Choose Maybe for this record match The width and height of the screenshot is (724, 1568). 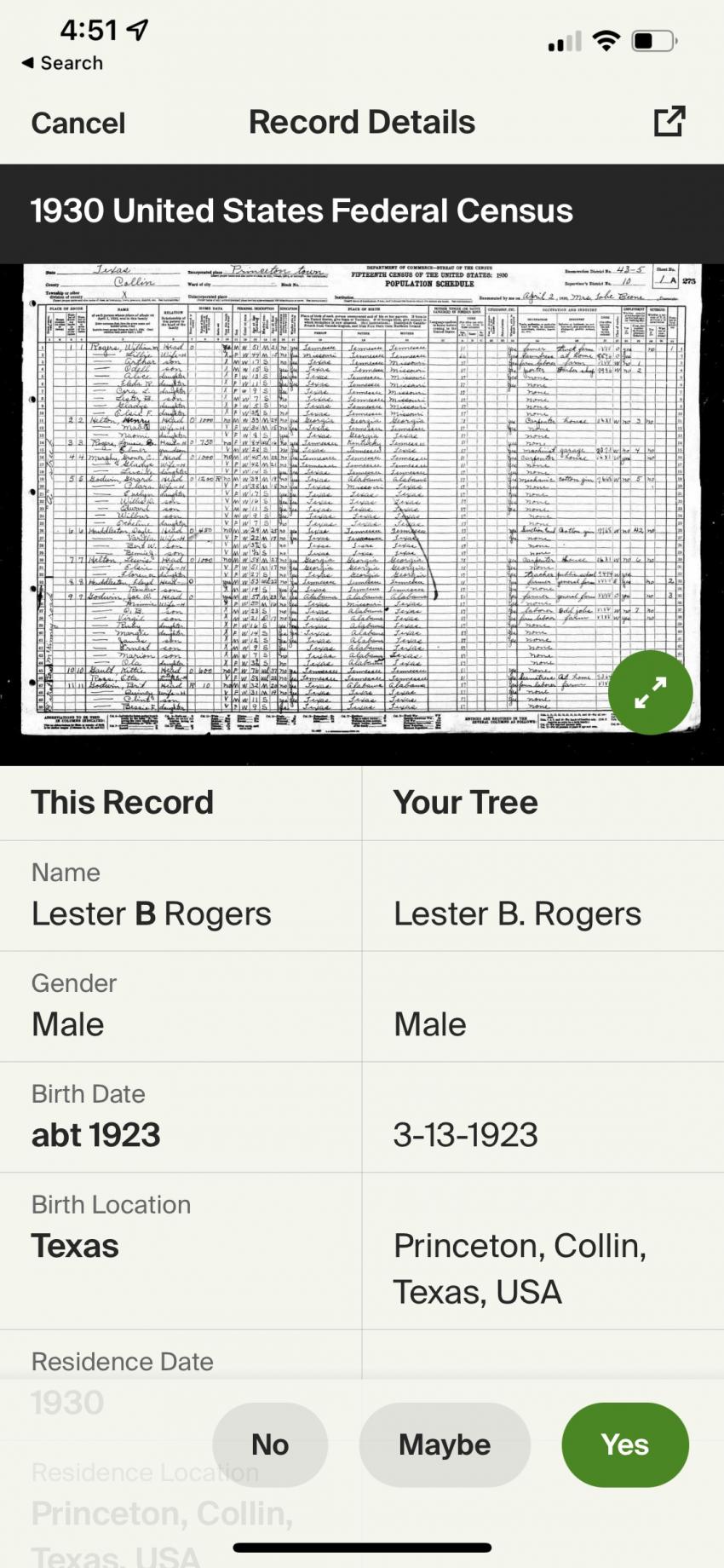pos(445,1444)
